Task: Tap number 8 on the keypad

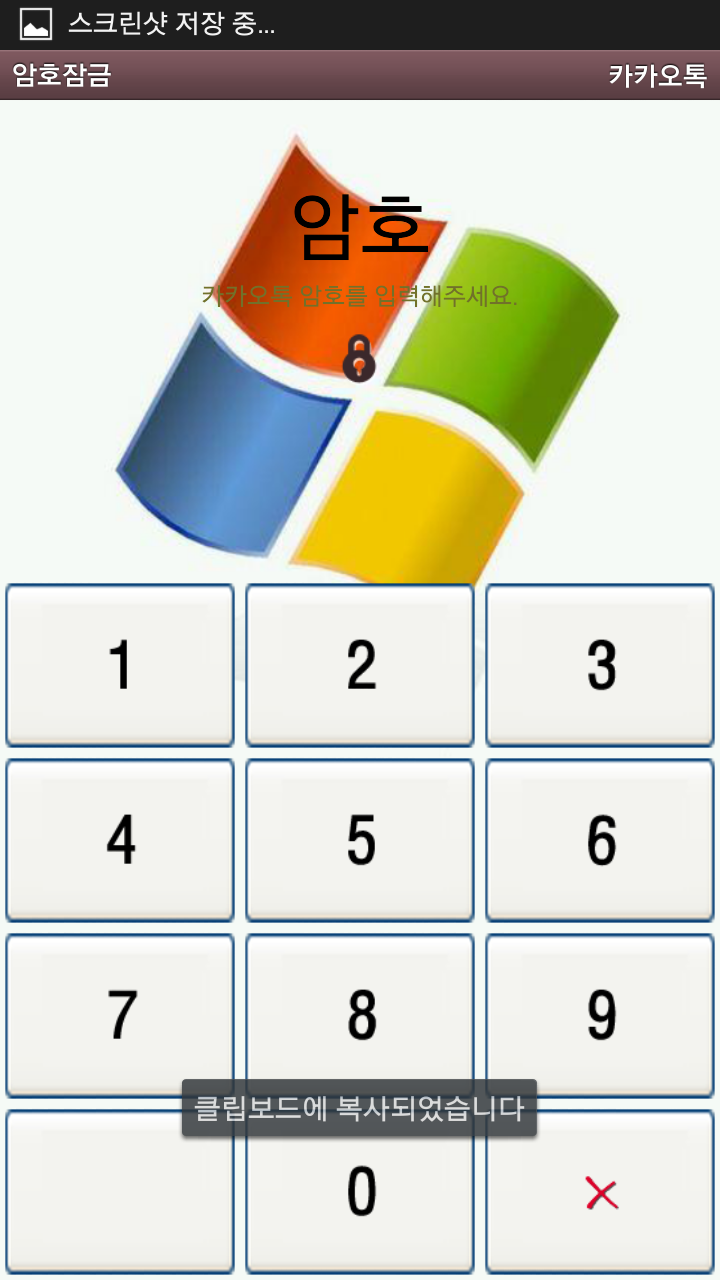Action: [x=360, y=1015]
